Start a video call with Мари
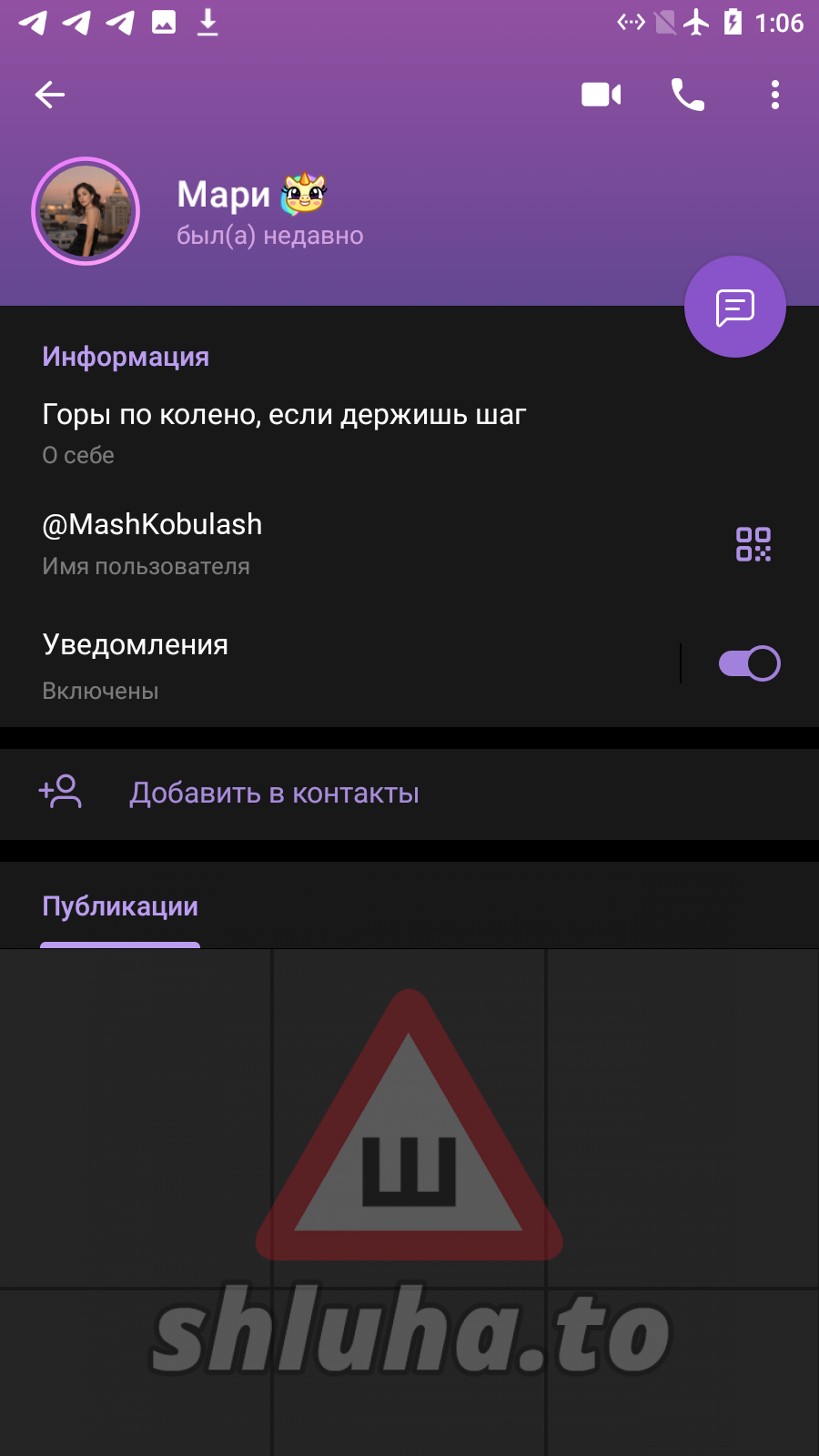This screenshot has height=1456, width=819. click(602, 95)
